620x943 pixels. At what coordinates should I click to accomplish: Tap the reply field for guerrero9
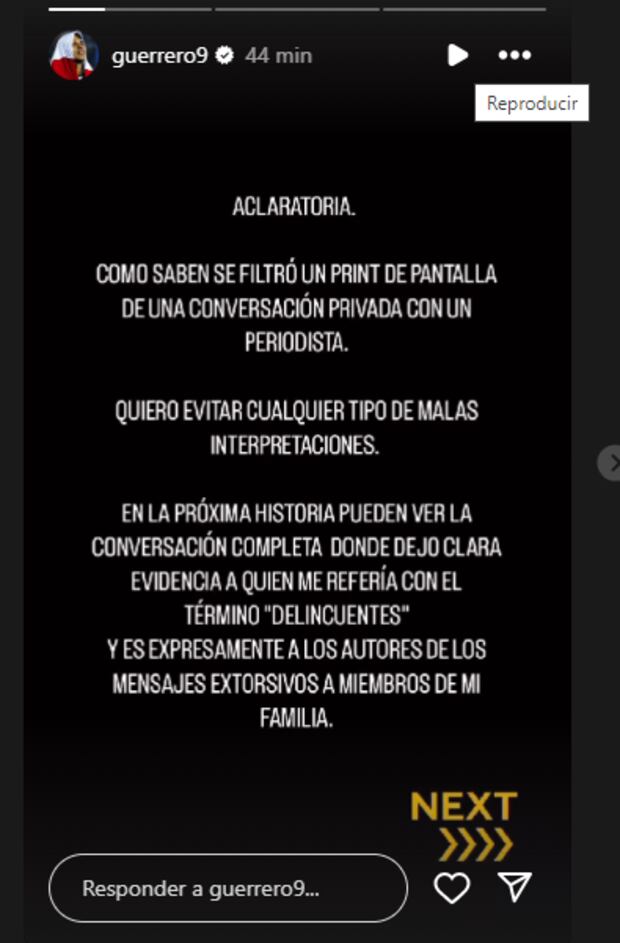[228, 888]
